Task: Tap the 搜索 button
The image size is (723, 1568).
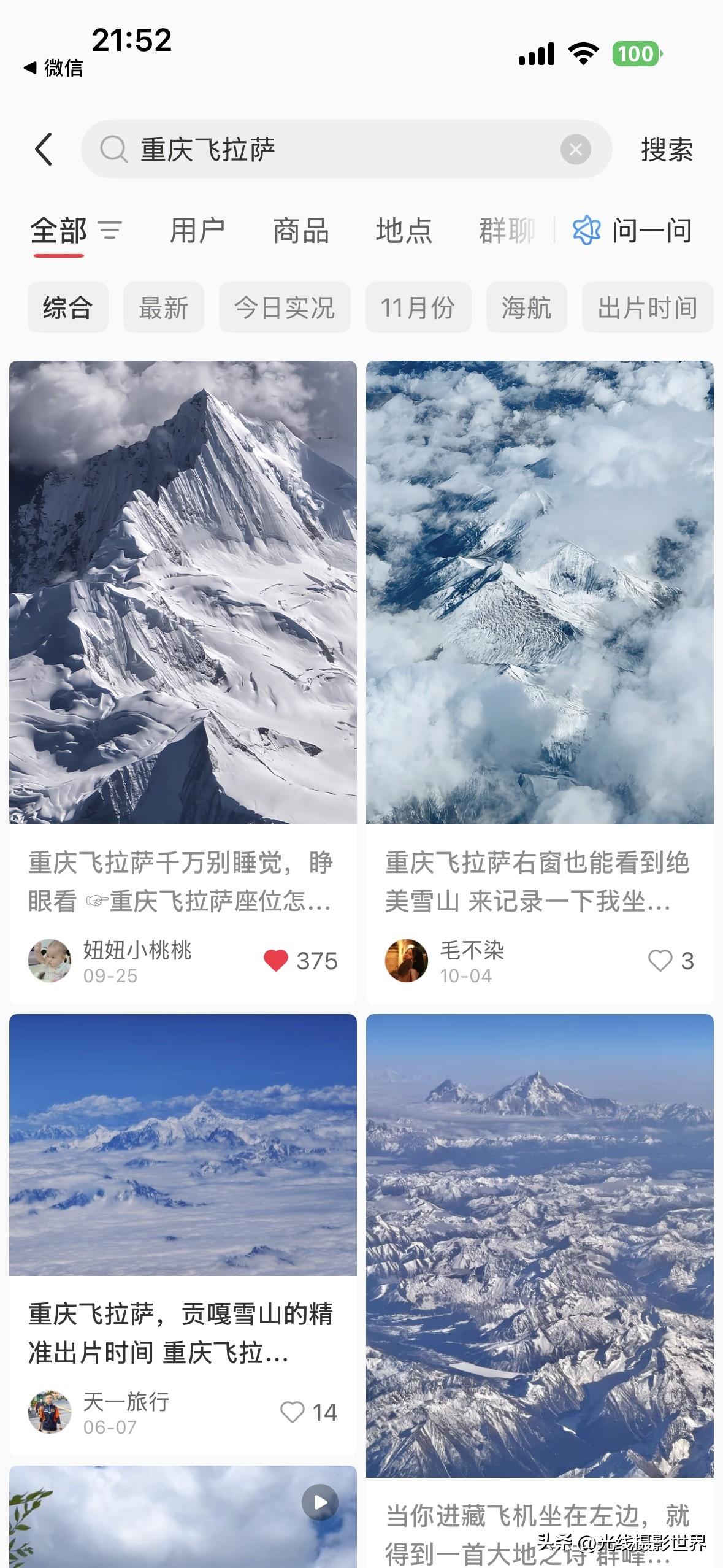Action: coord(667,150)
